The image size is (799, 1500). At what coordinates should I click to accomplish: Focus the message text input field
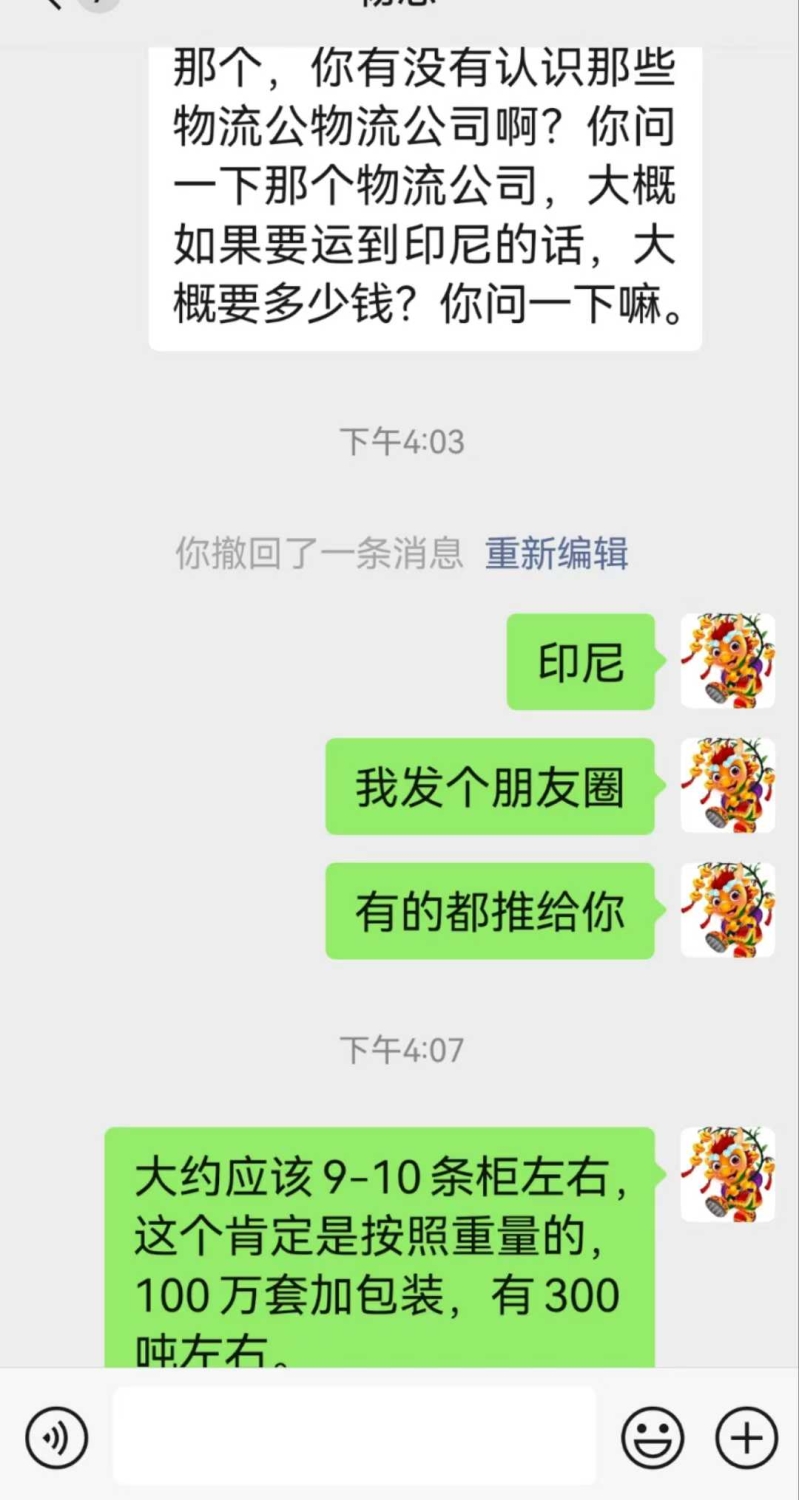coord(354,1436)
